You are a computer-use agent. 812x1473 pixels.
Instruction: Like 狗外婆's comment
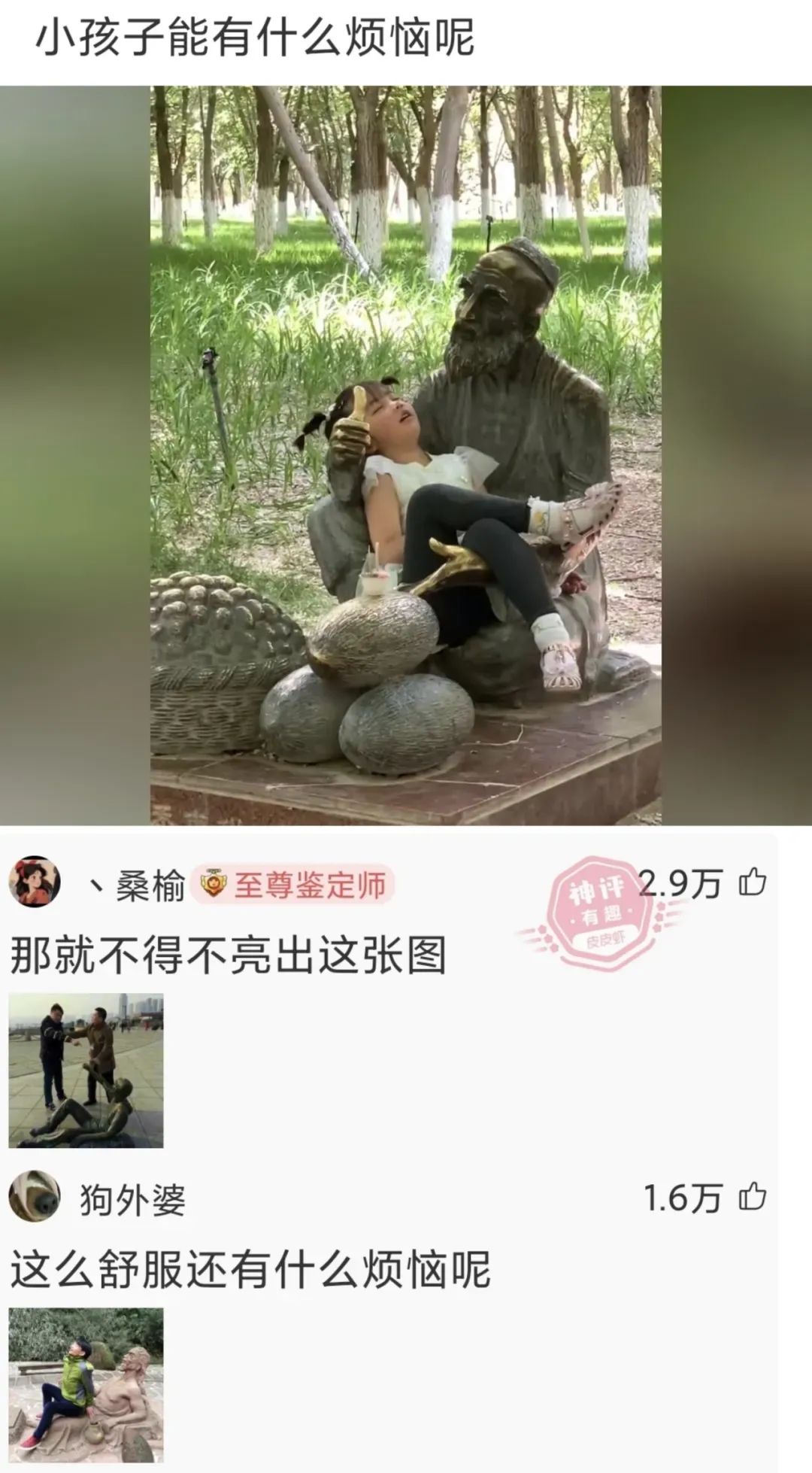pos(752,1198)
